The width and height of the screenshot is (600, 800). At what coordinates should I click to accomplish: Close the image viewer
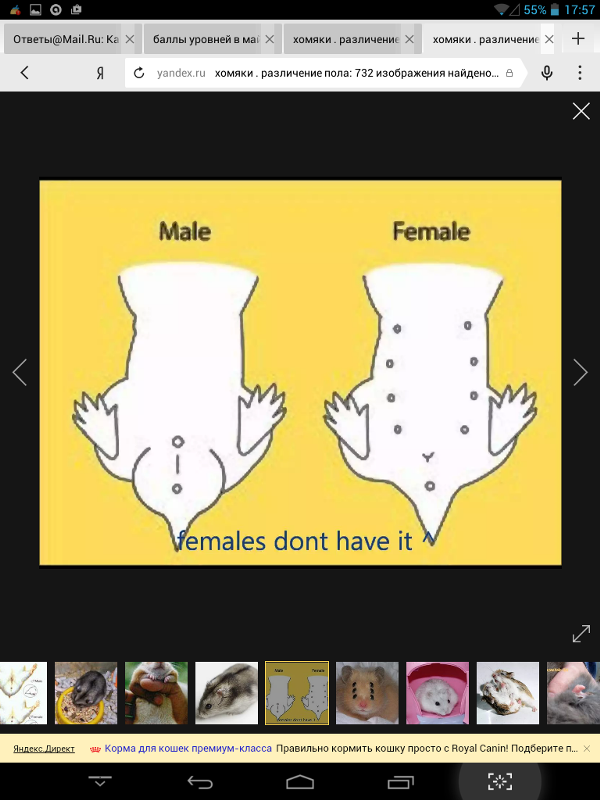581,111
